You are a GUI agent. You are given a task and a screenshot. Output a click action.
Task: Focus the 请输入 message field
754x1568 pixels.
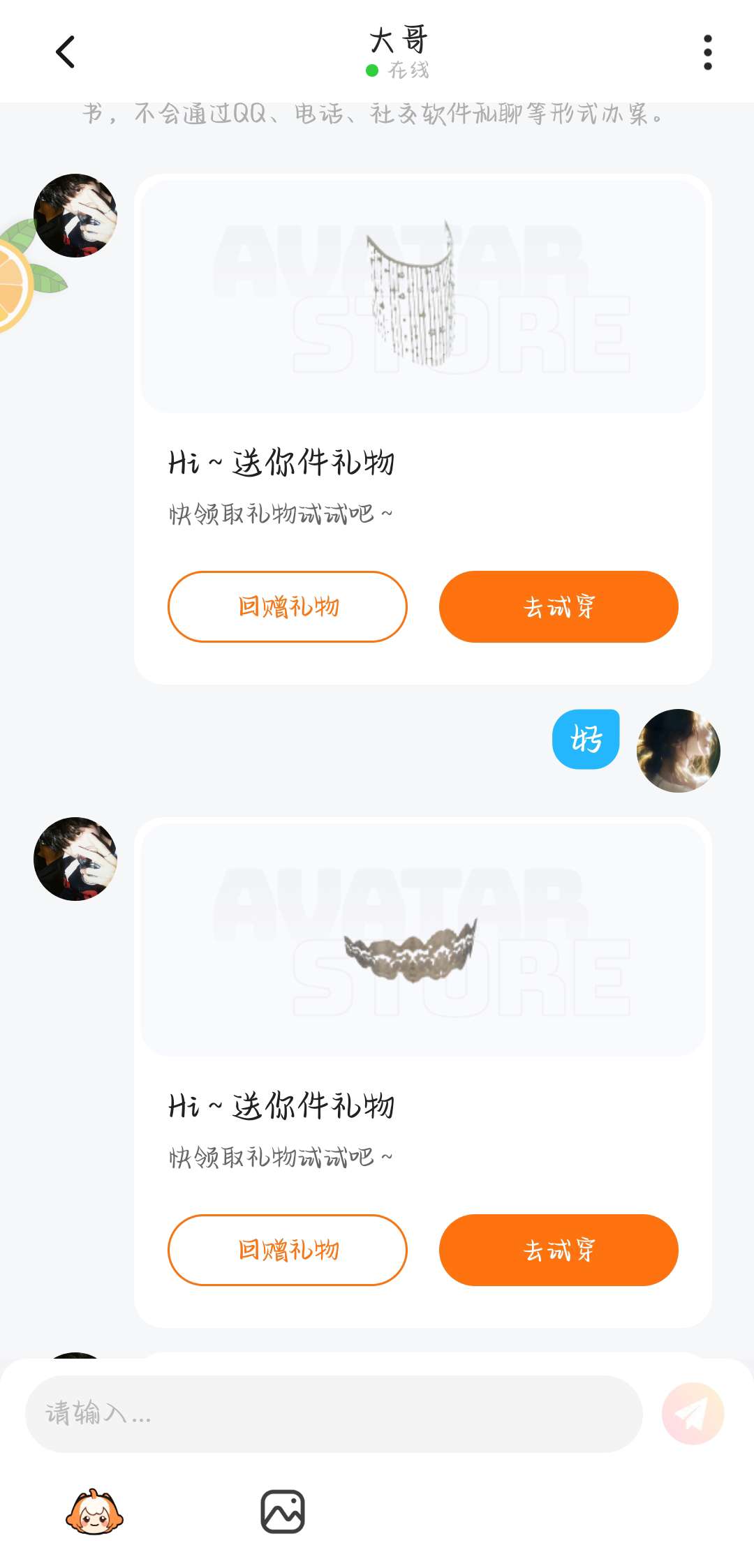tap(334, 1414)
